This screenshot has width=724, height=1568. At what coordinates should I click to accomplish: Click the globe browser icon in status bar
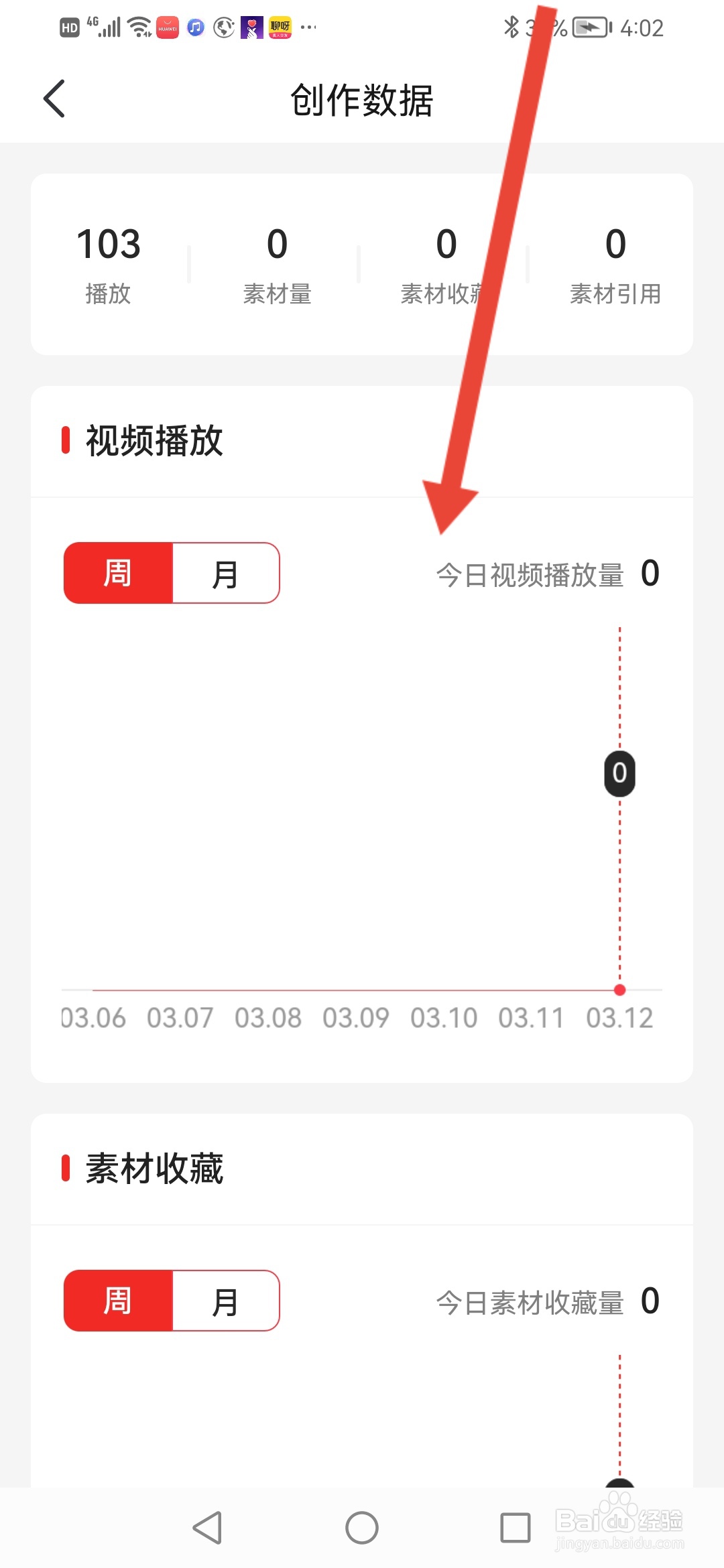tap(223, 27)
